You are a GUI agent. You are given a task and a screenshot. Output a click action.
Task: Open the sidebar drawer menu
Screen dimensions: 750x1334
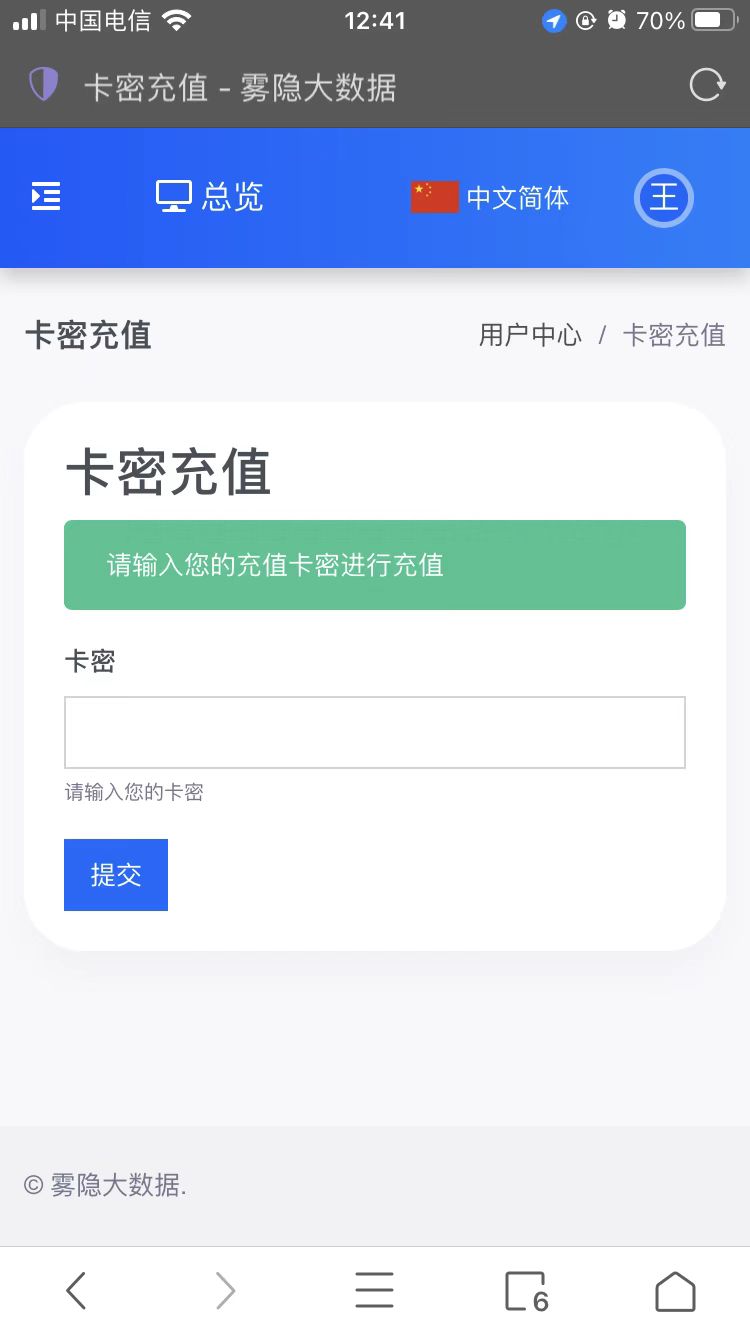pyautogui.click(x=46, y=197)
